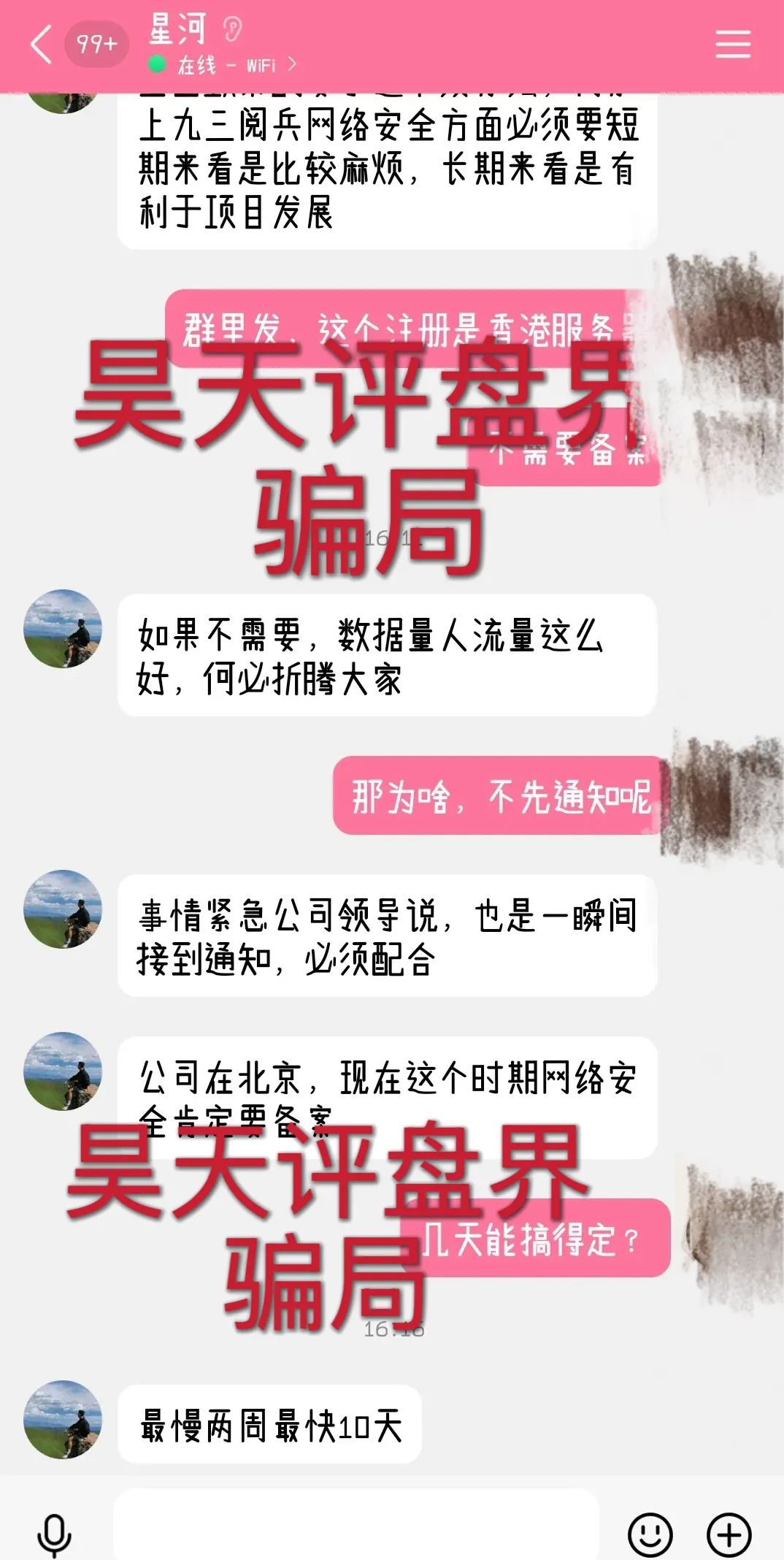
Task: Tap the 99+ unread messages badge
Action: coord(96,42)
